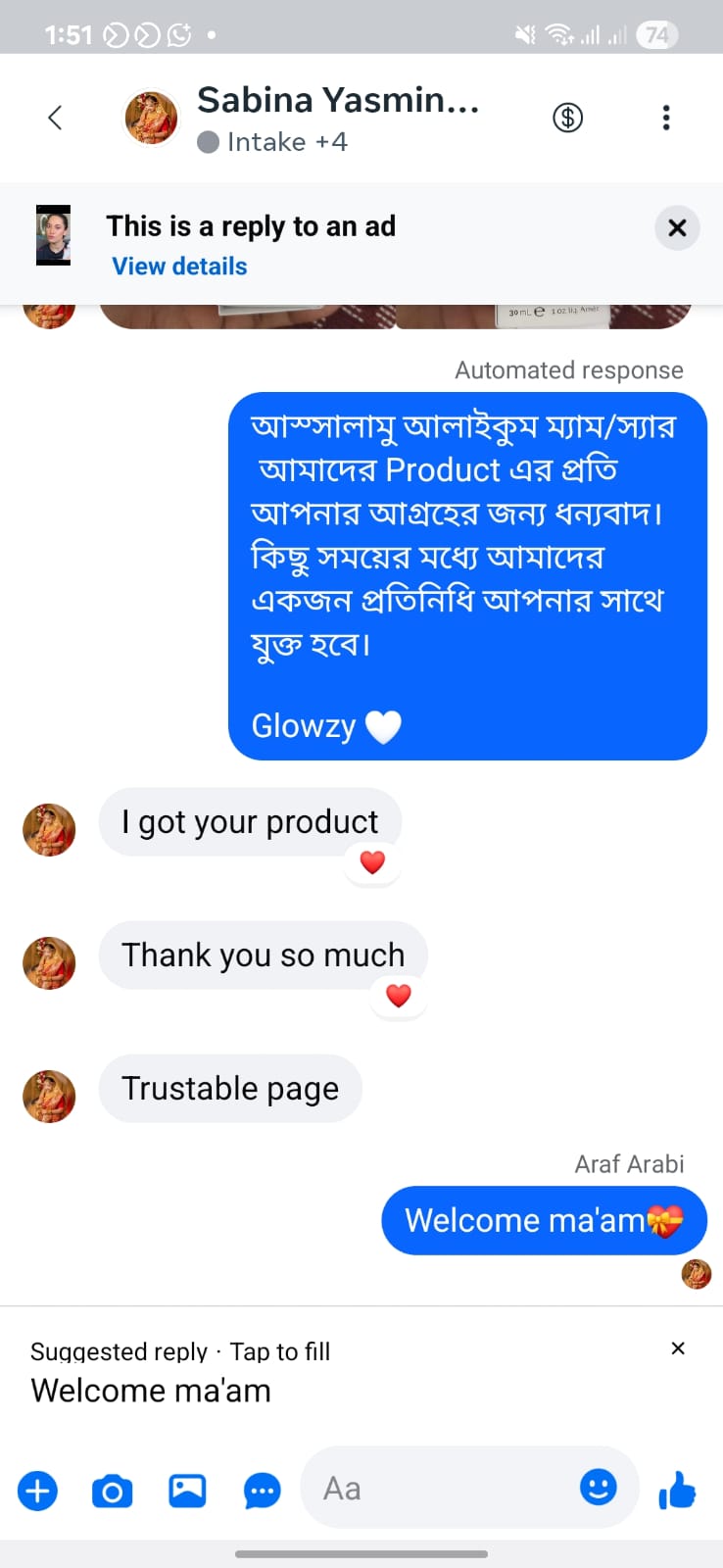Send a thumbs-up like
Screen dimensions: 723x1568
(x=677, y=1491)
